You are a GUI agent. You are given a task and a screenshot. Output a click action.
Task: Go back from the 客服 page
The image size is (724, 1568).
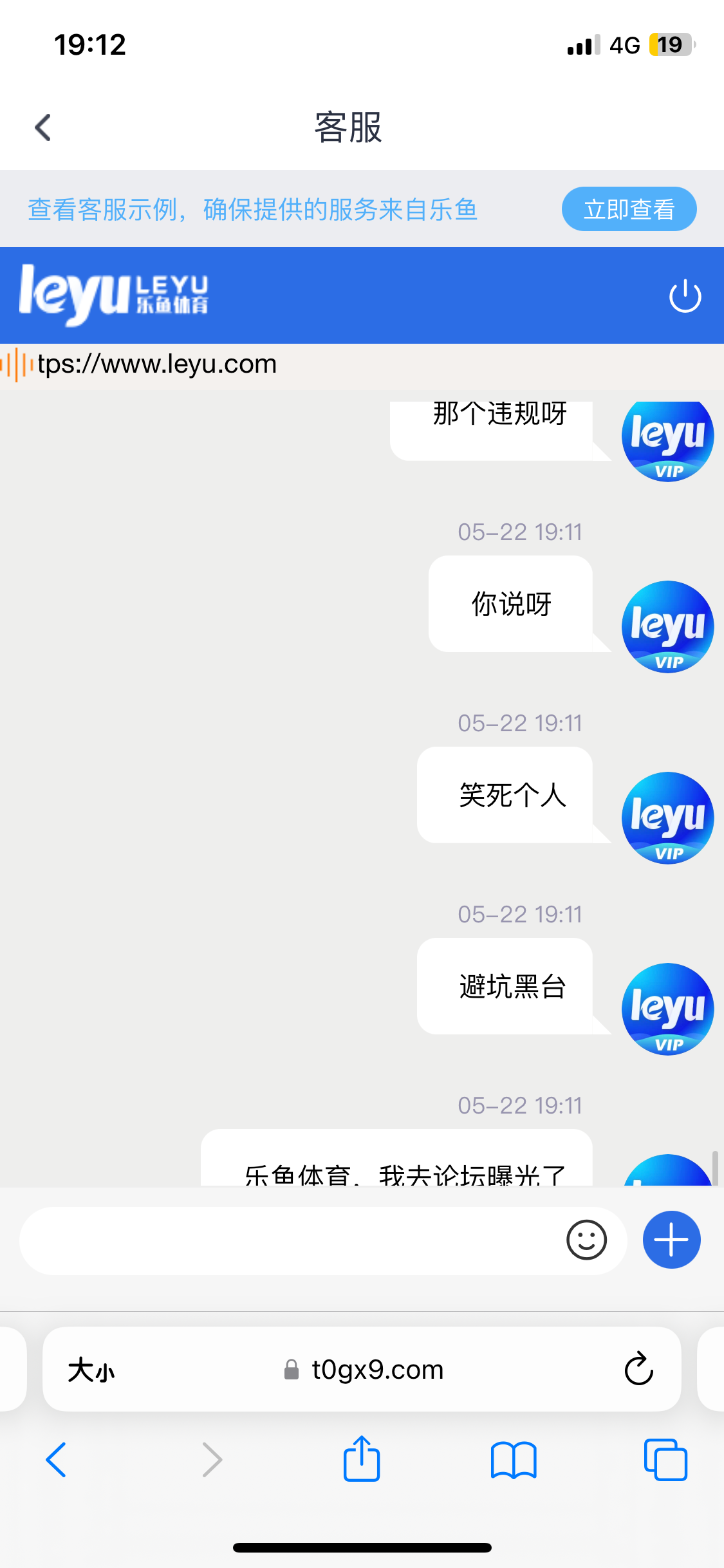click(x=43, y=127)
